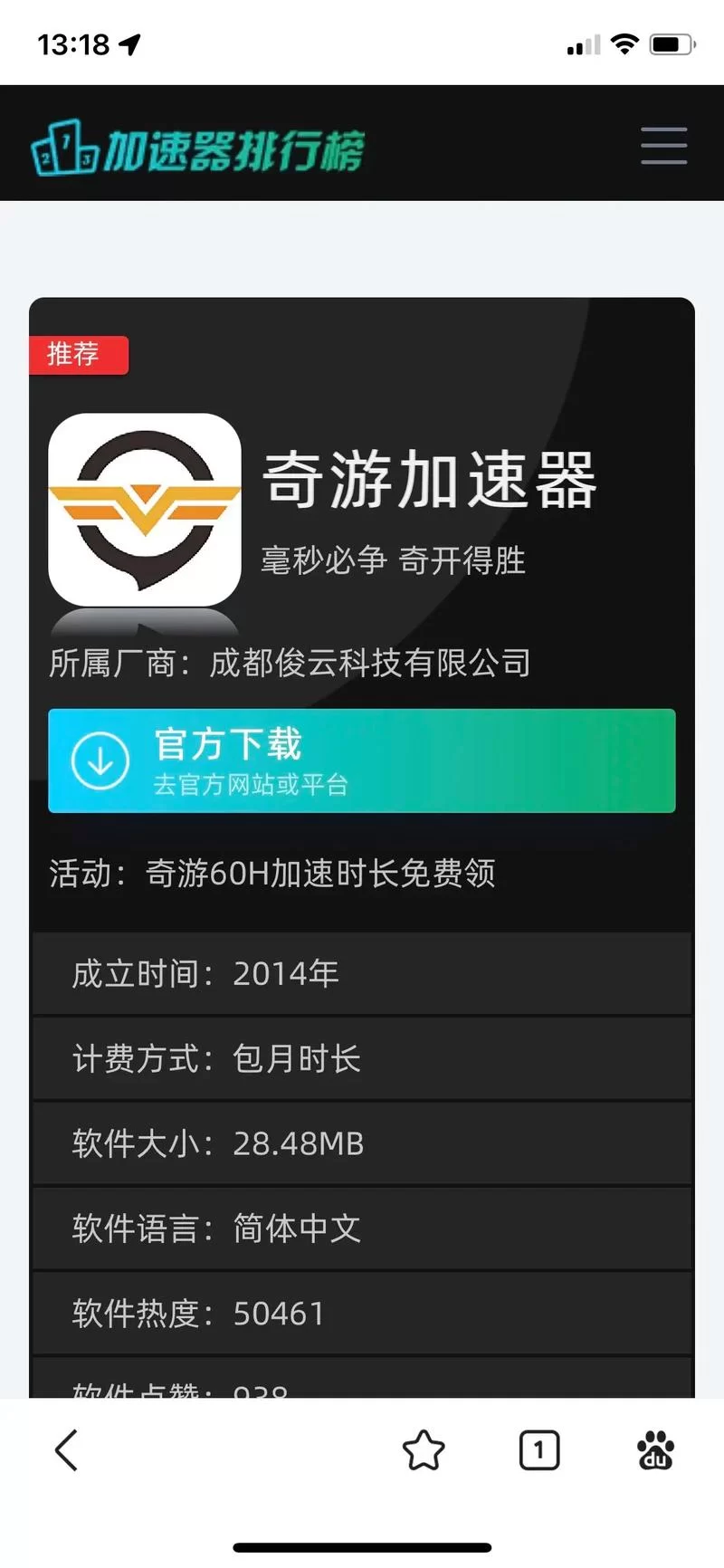
Task: Open the 奇游60H加速时长免费领 activity link
Action: tap(321, 873)
